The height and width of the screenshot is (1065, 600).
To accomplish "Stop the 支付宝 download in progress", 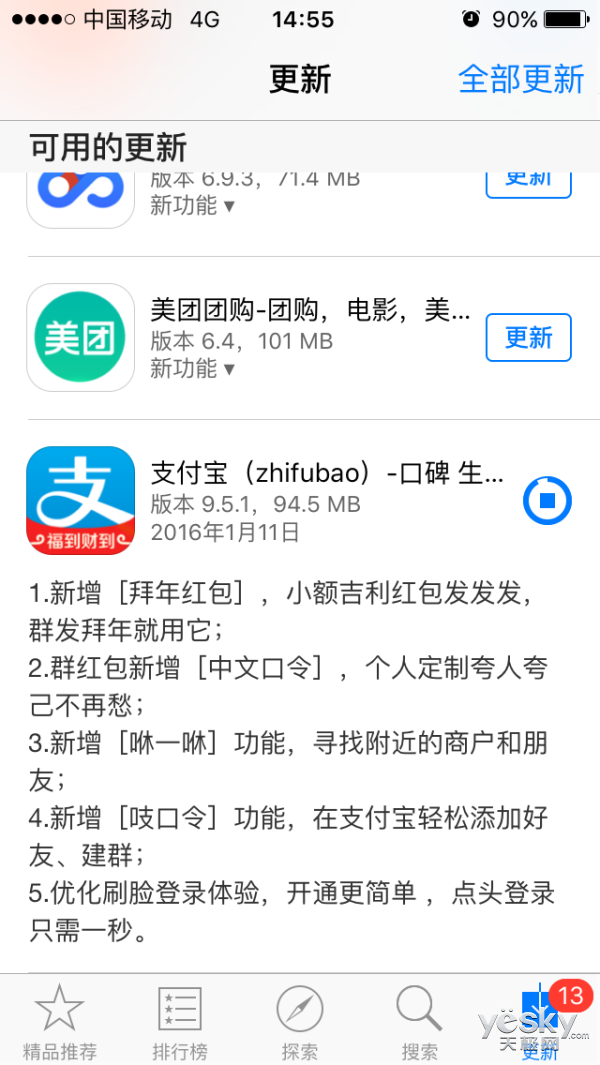I will click(x=547, y=500).
